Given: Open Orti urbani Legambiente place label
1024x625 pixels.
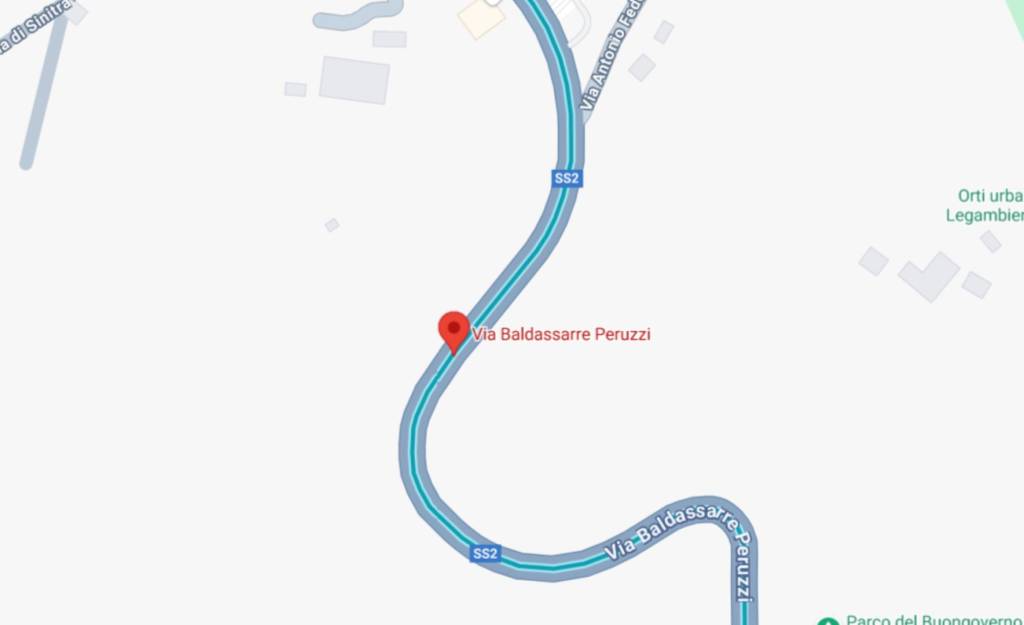Looking at the screenshot, I should [x=985, y=205].
